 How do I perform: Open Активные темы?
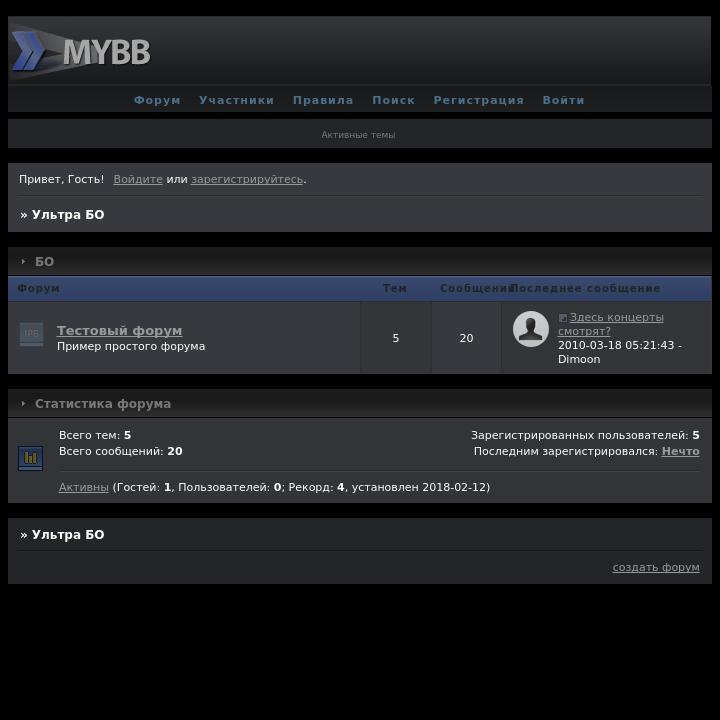358,135
